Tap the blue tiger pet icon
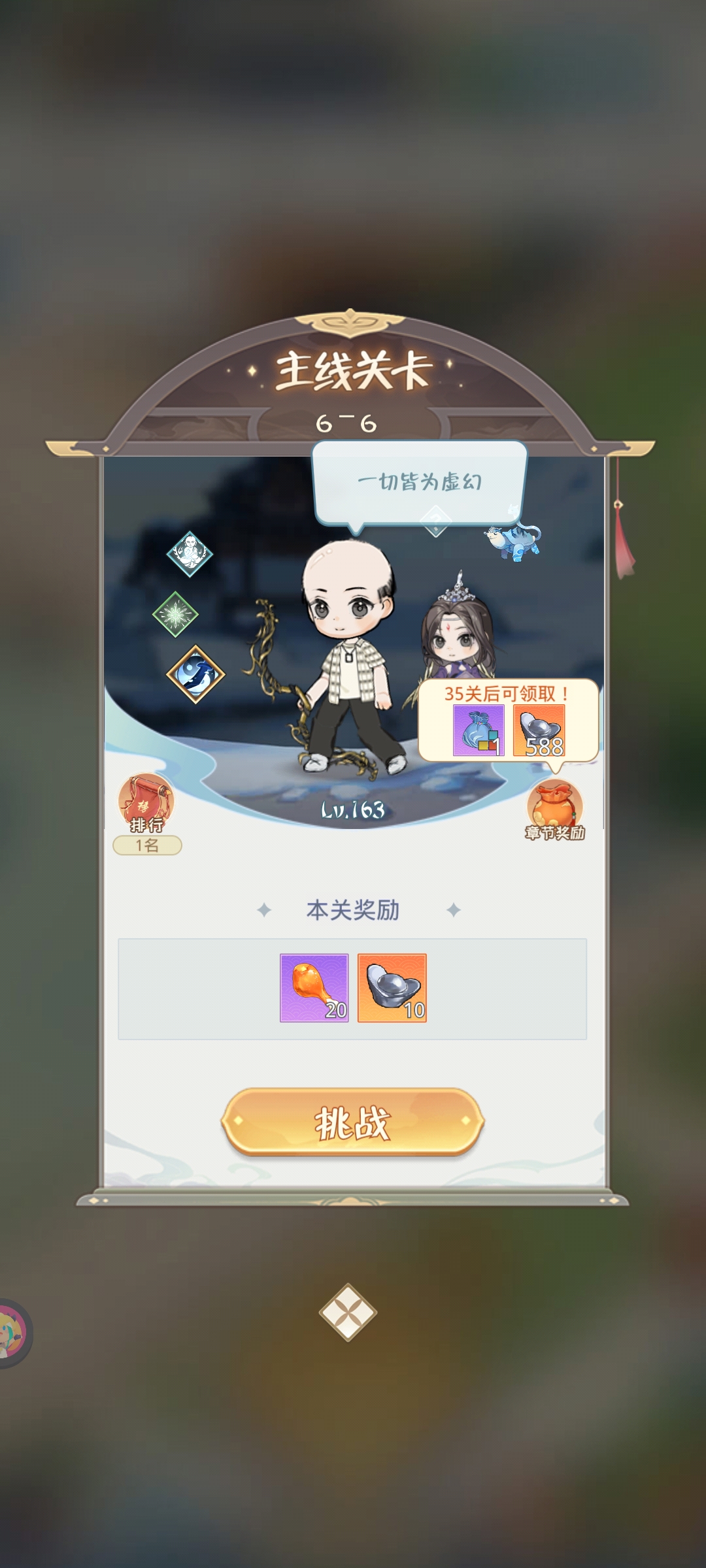Screen dimensions: 706x1568 (x=514, y=540)
